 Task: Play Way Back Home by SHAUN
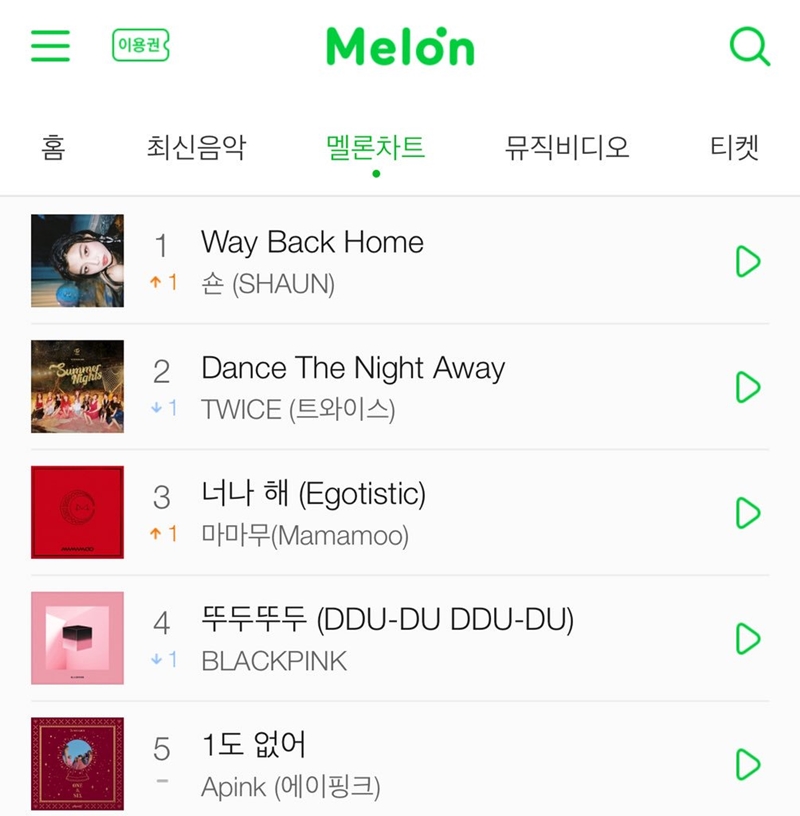pyautogui.click(x=747, y=261)
